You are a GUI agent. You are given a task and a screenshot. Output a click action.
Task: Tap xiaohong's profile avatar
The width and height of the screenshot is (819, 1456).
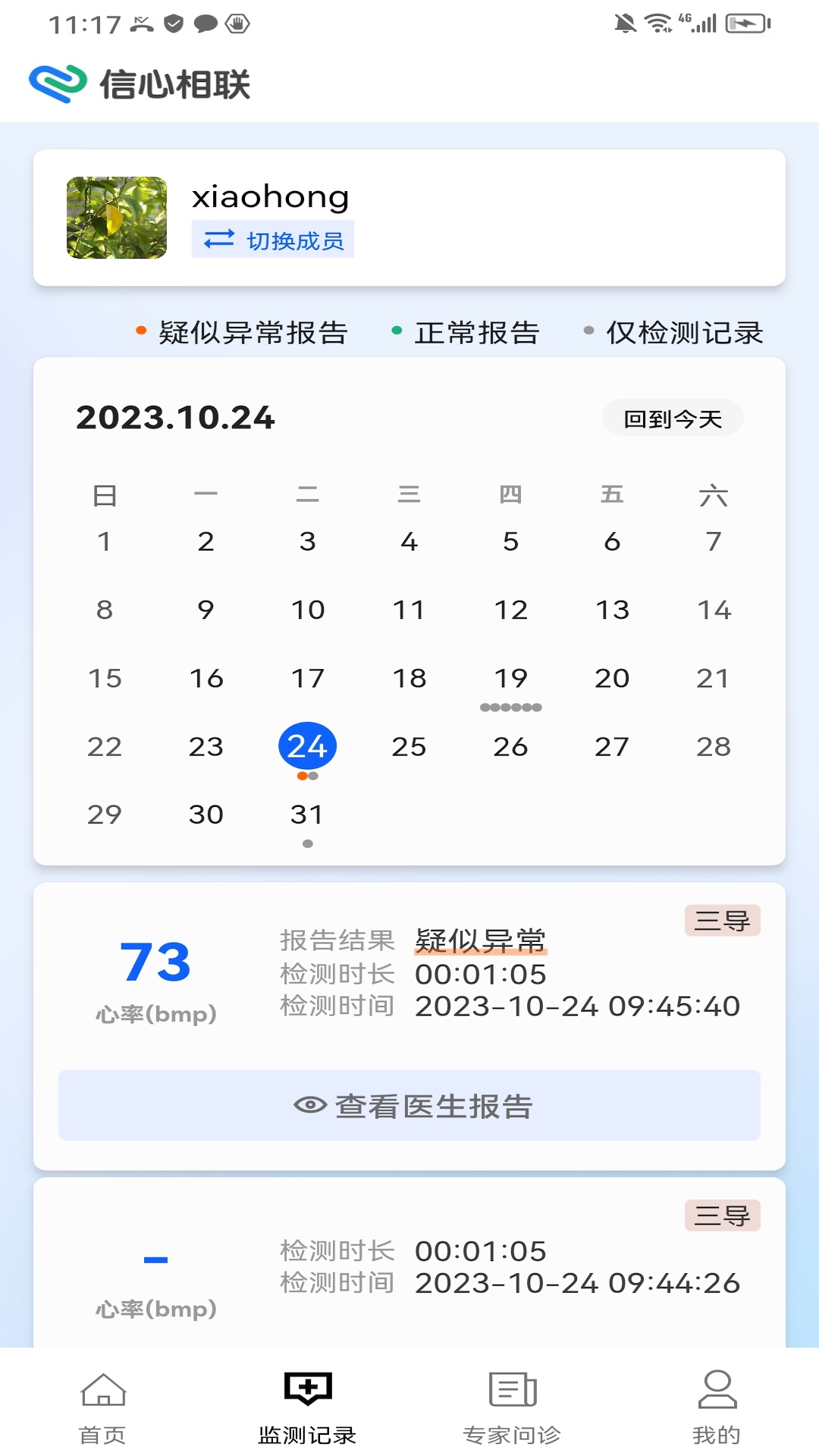click(x=117, y=218)
